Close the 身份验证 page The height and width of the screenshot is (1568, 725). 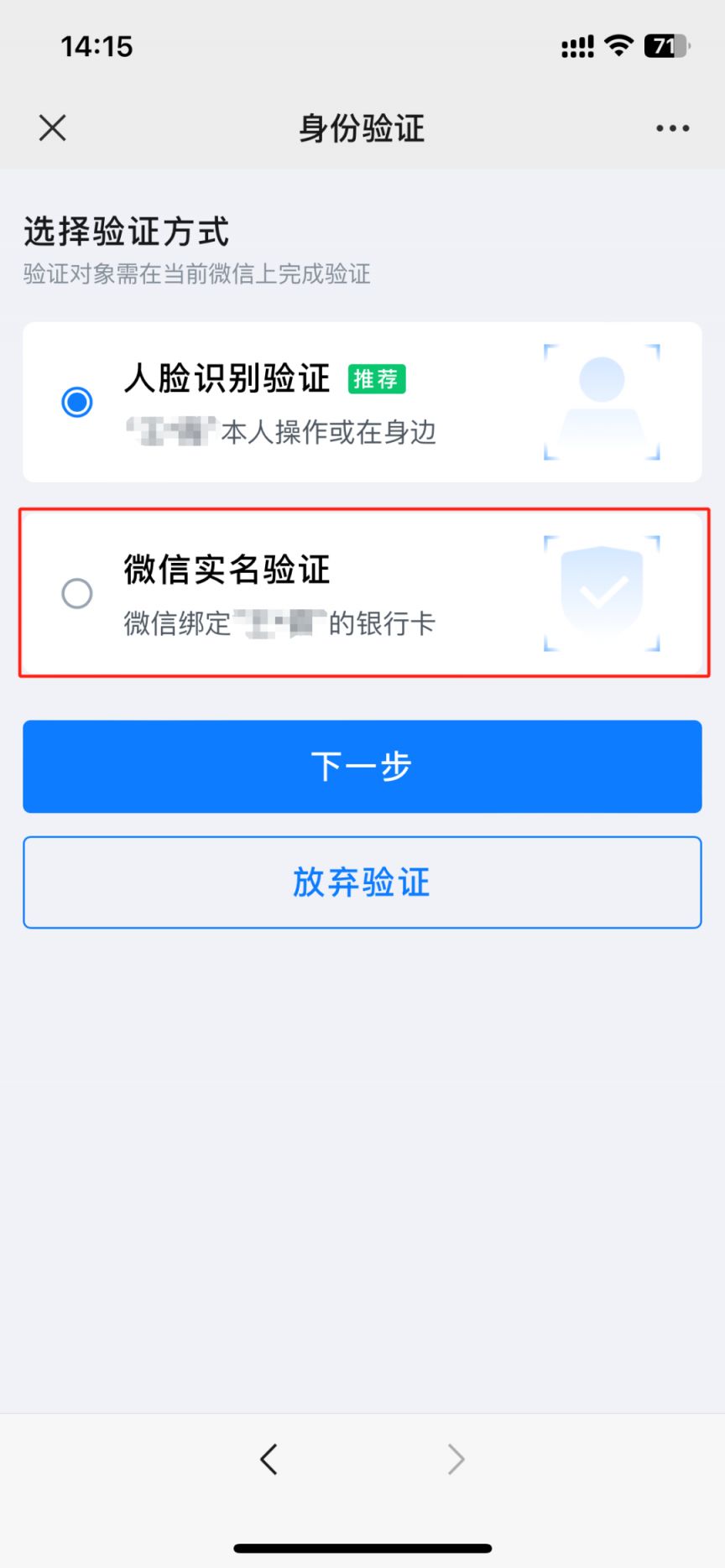click(x=52, y=128)
